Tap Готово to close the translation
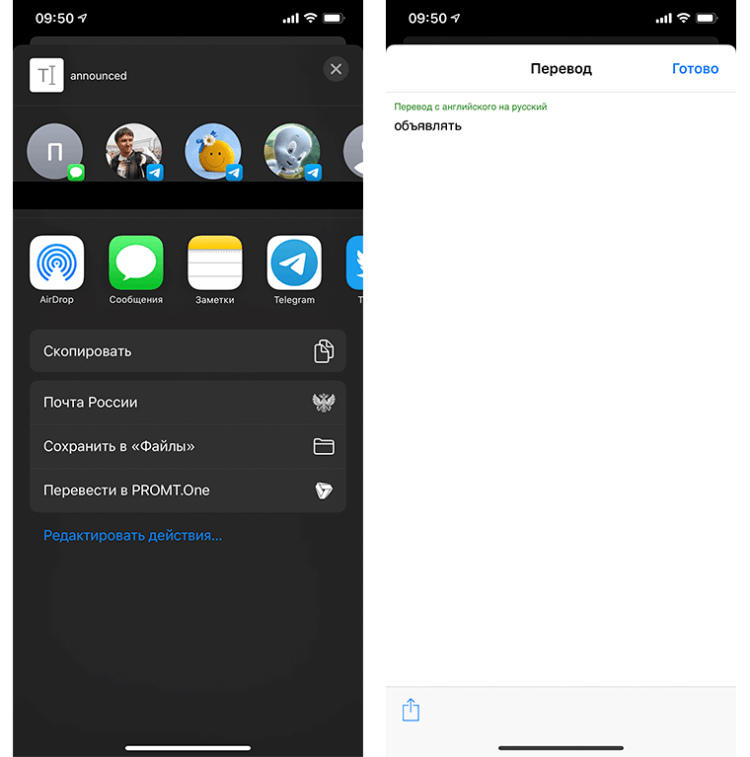This screenshot has width=750, height=757. (x=695, y=69)
